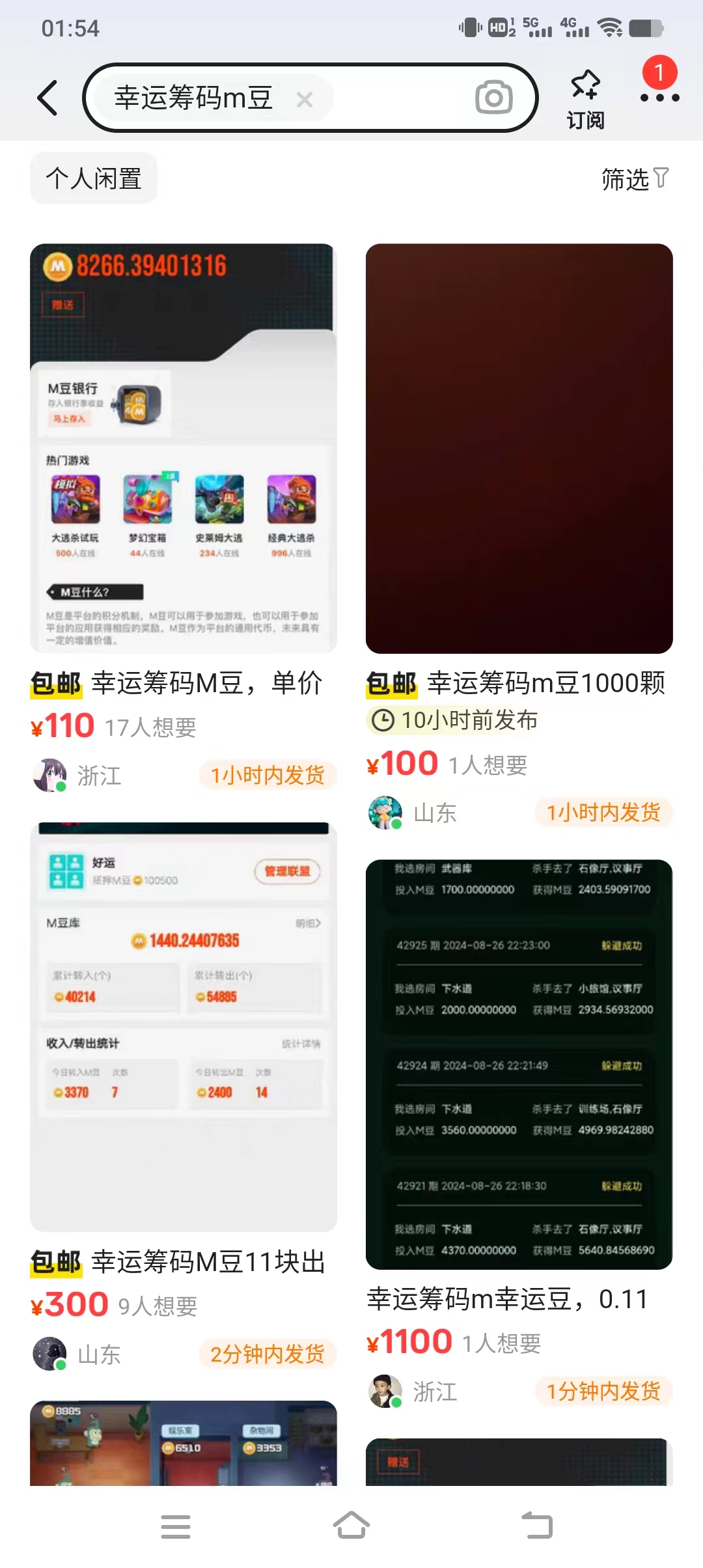Image resolution: width=703 pixels, height=1568 pixels.
Task: Select the 个人闲置 filter chip
Action: click(94, 178)
